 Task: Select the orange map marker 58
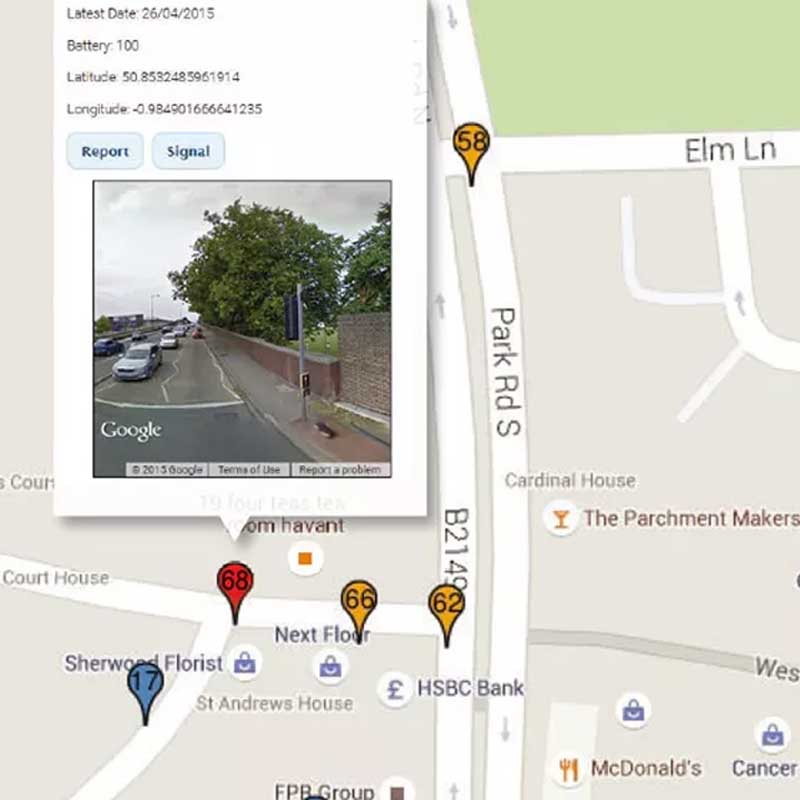click(x=471, y=144)
